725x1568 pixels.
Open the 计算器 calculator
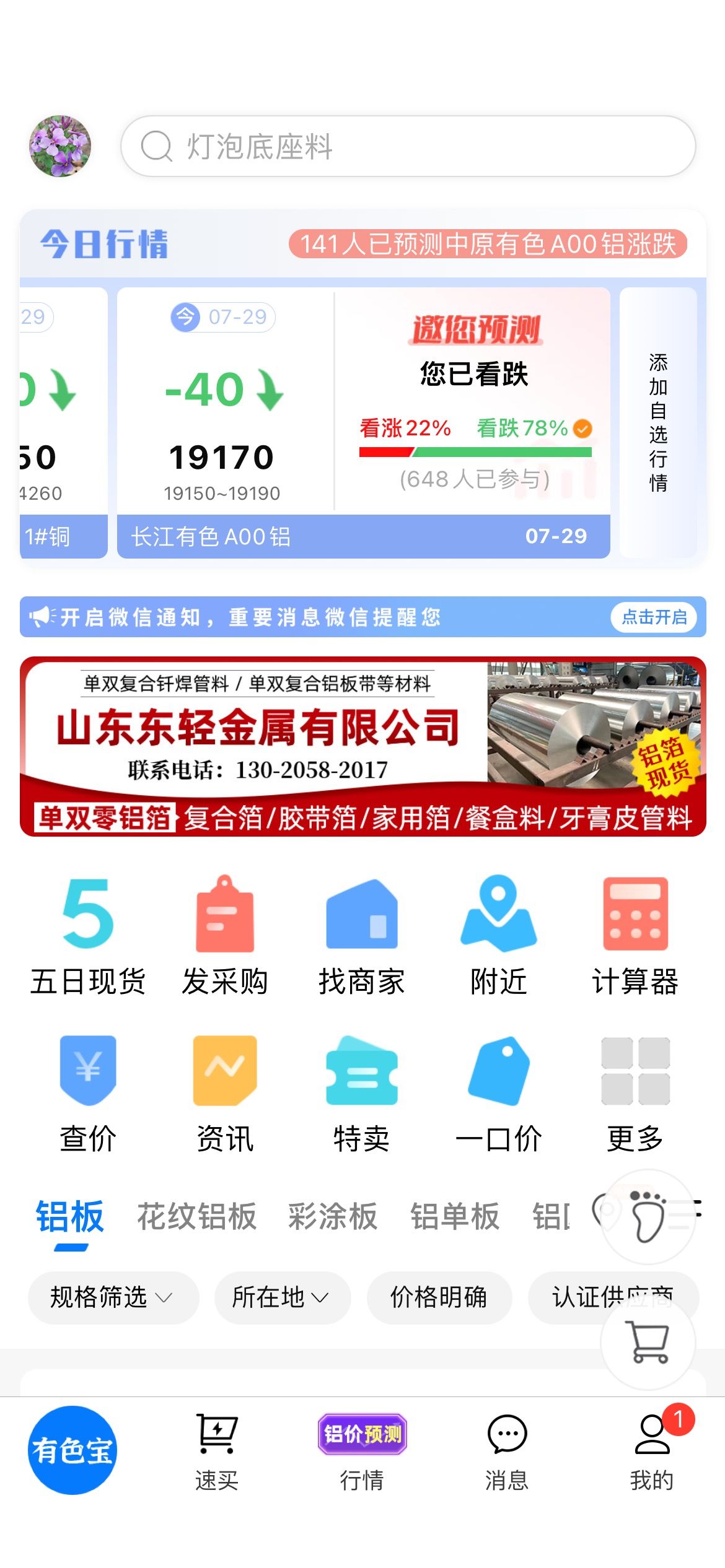click(x=636, y=935)
